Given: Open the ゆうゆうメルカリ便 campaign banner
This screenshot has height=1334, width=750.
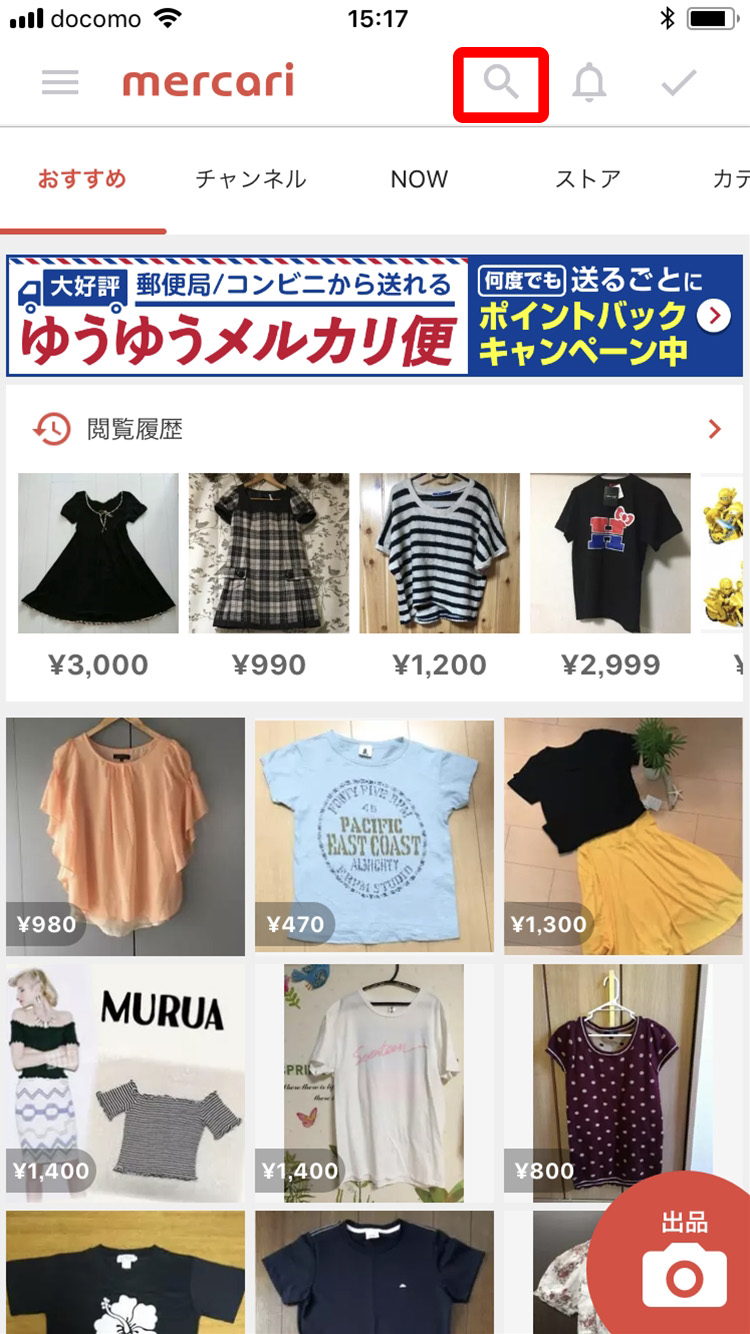Looking at the screenshot, I should (x=375, y=315).
